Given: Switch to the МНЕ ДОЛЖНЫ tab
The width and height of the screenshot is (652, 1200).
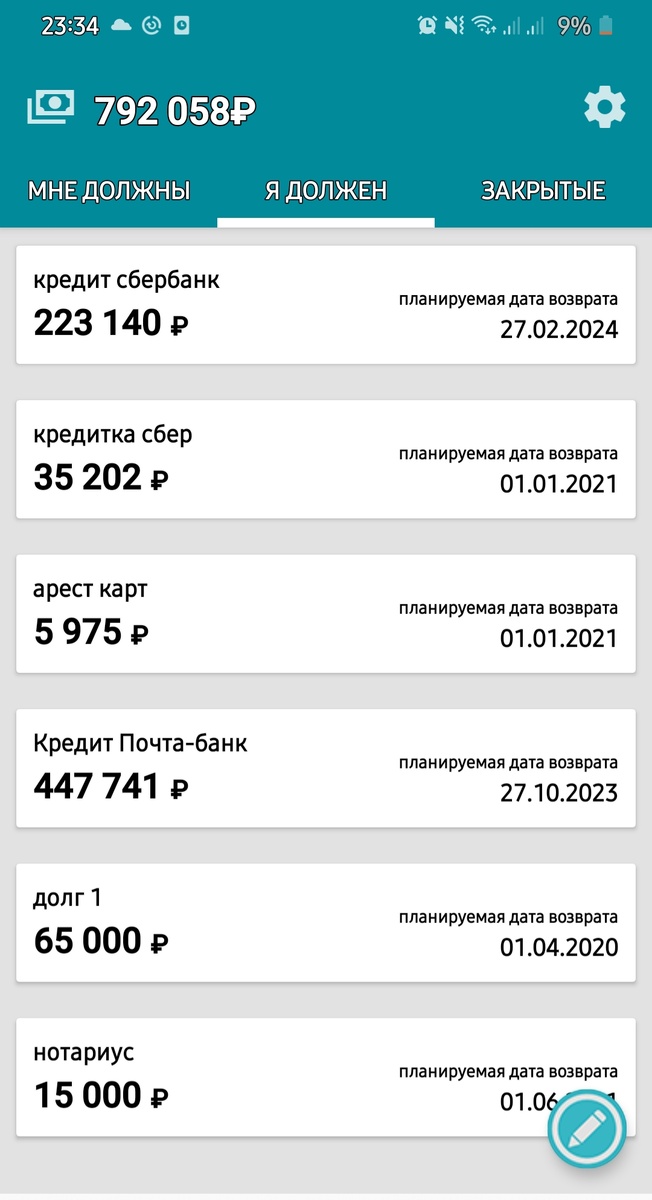Looking at the screenshot, I should click(x=109, y=191).
